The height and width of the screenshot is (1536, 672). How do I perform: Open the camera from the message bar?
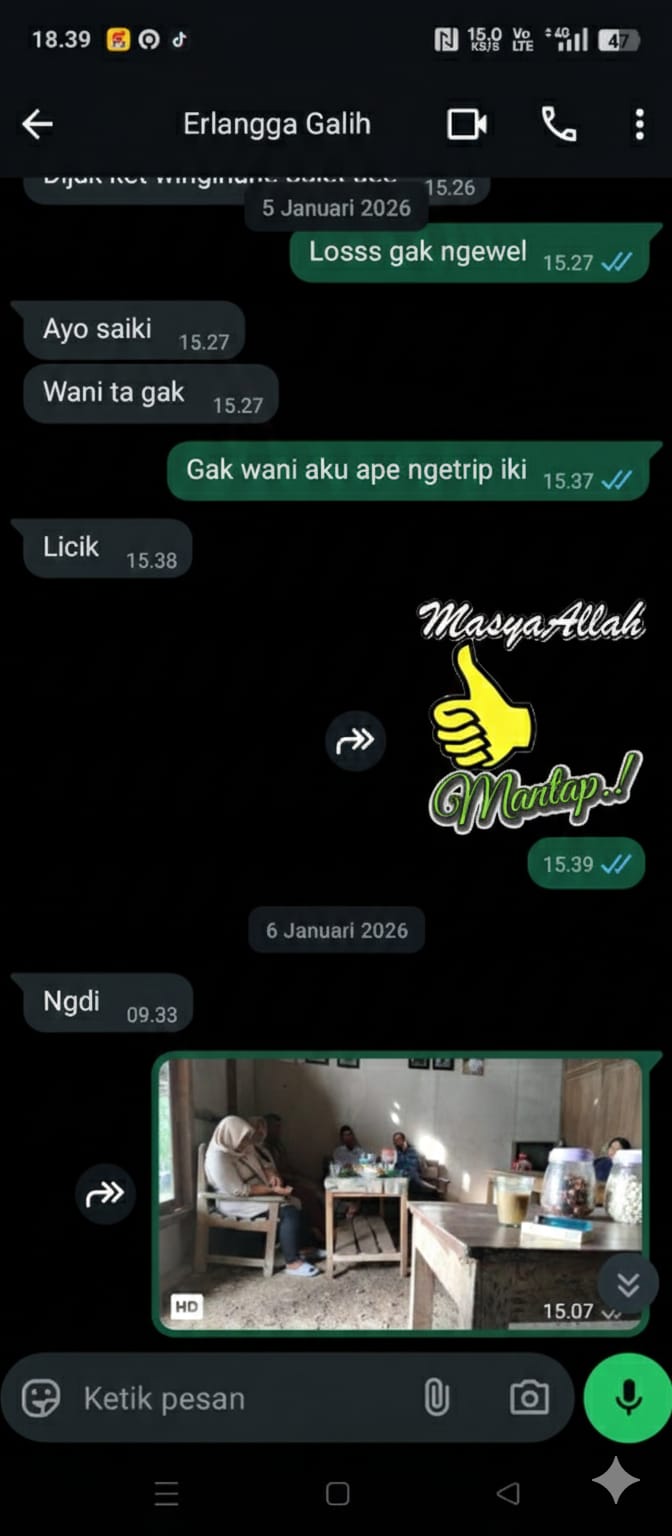pos(529,1398)
